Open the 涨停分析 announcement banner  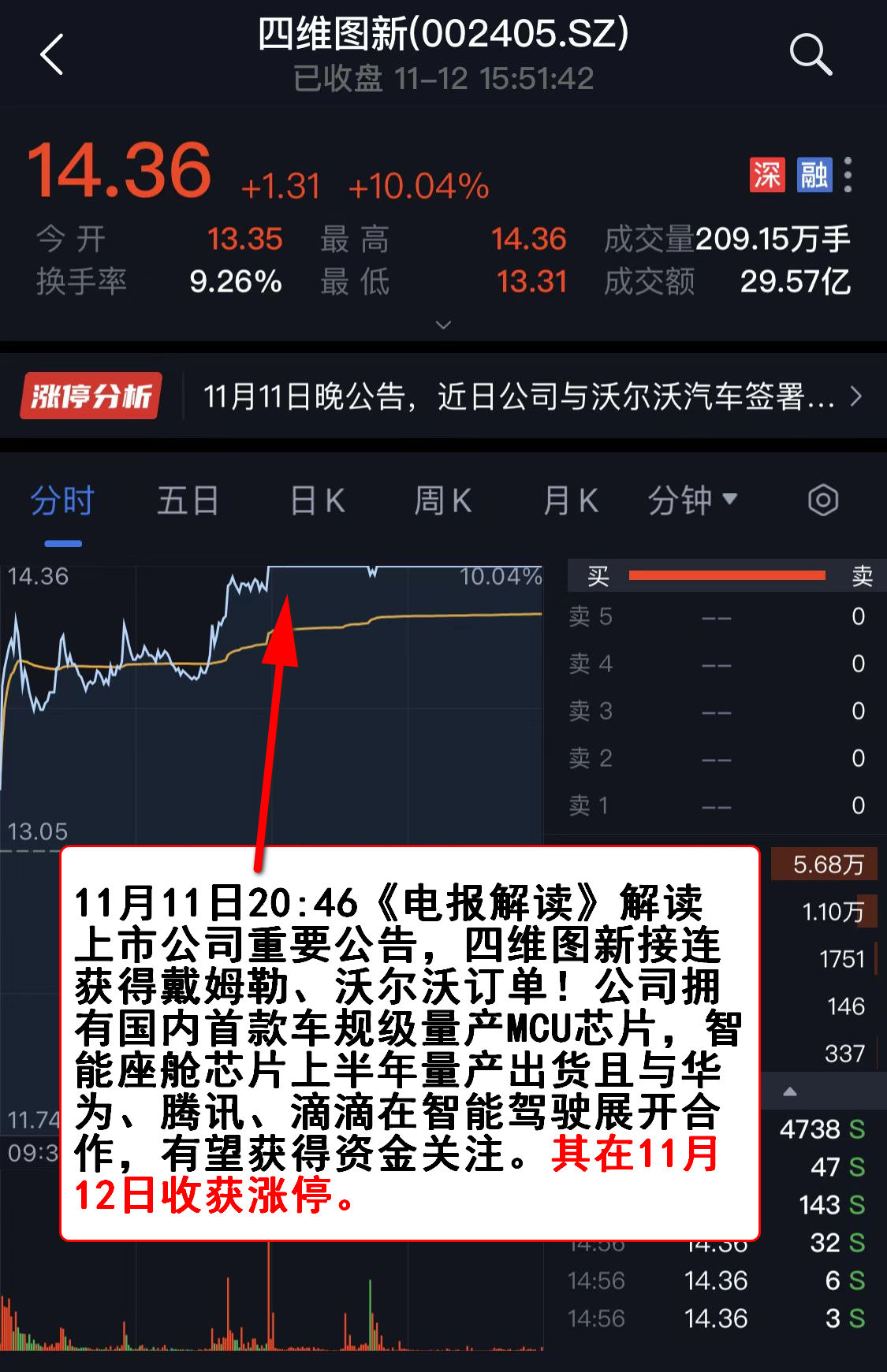[x=443, y=396]
